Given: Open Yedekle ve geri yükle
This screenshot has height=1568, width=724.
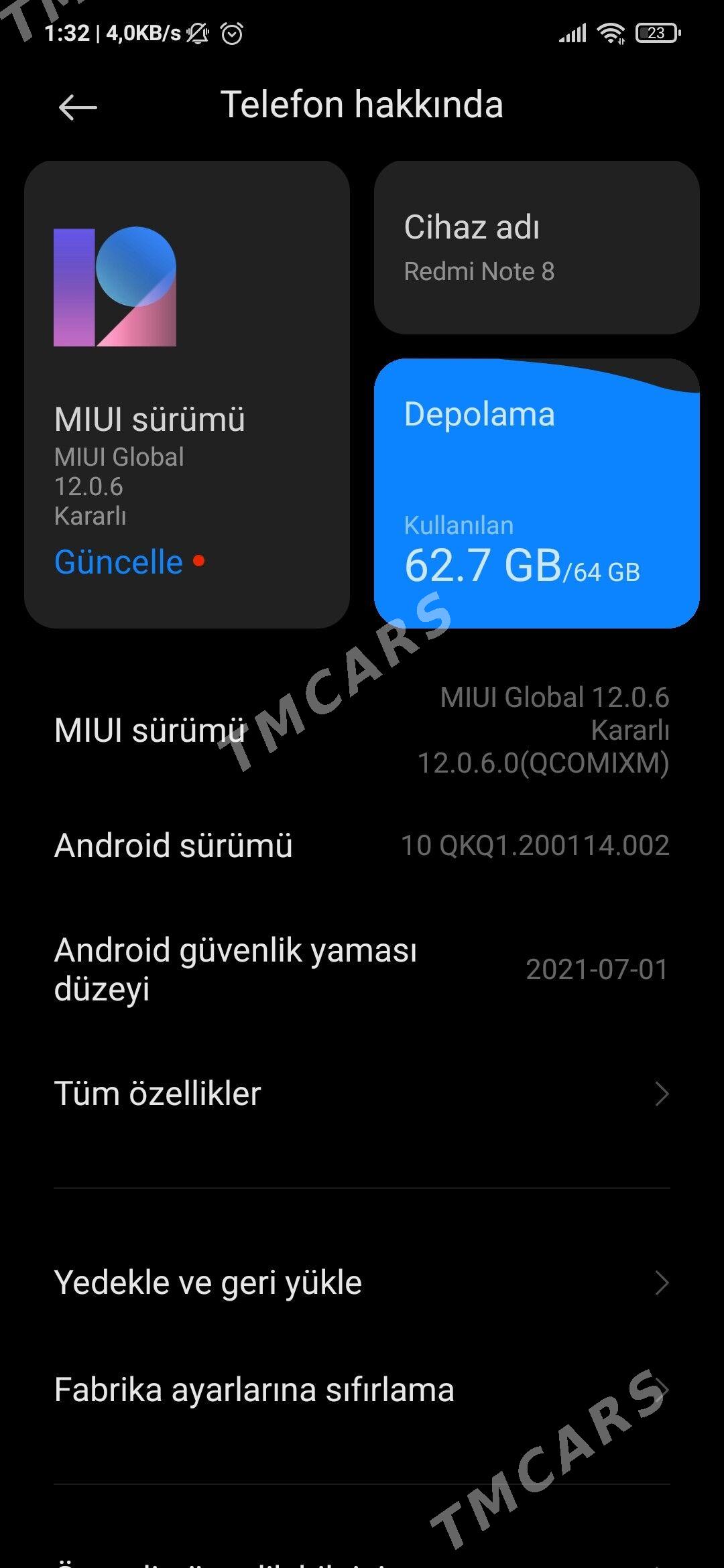Looking at the screenshot, I should click(362, 1283).
